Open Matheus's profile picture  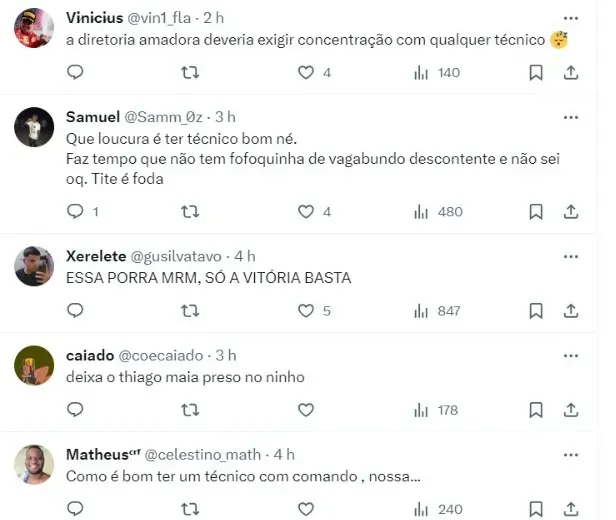click(x=34, y=464)
